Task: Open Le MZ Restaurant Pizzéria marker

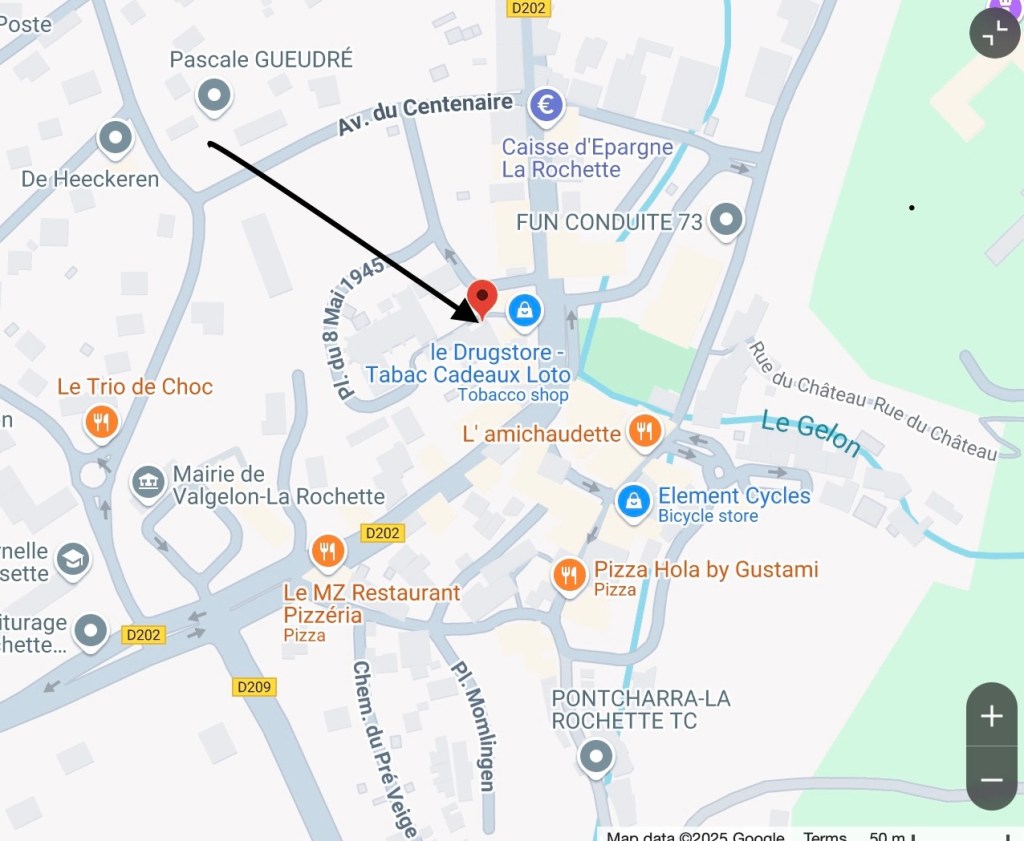Action: [x=328, y=550]
